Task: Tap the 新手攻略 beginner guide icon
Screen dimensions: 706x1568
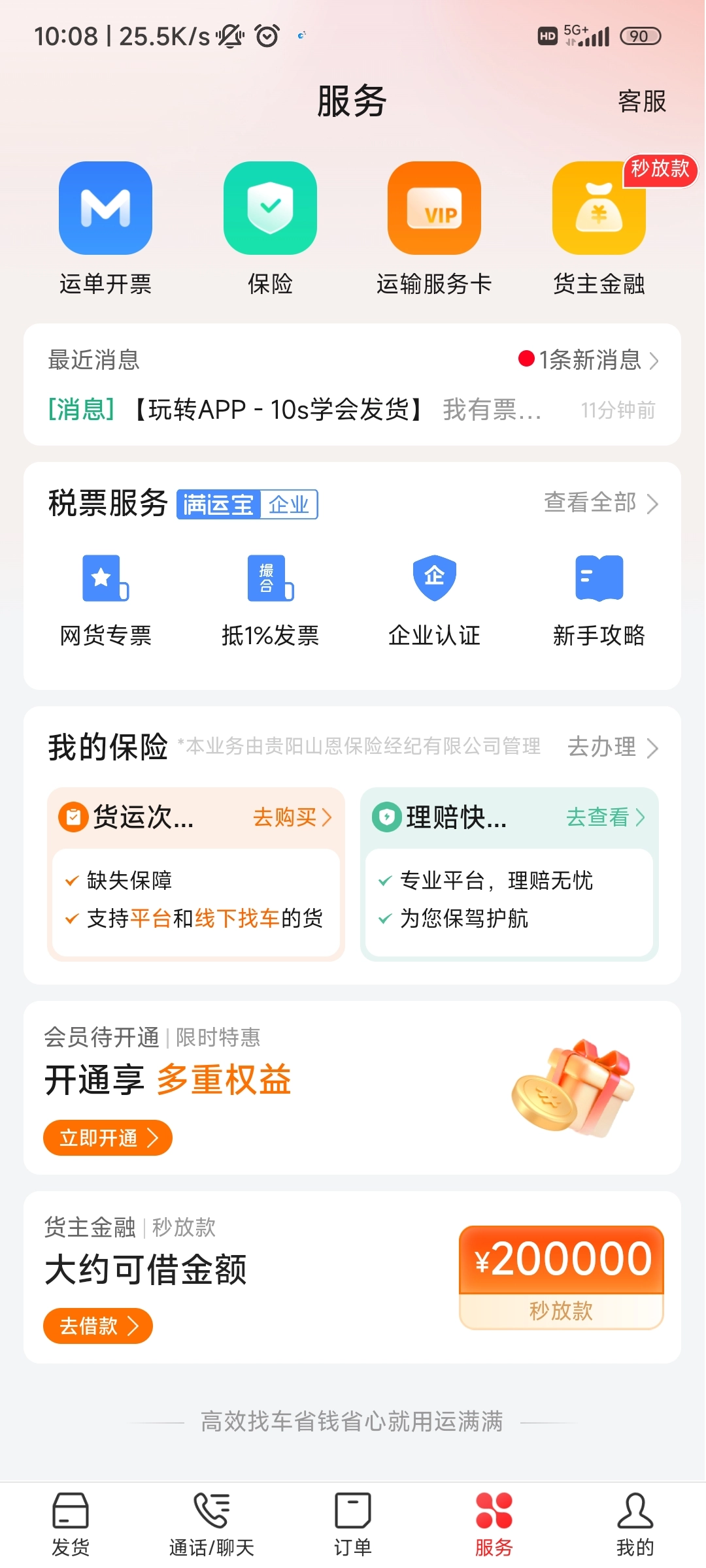Action: (598, 578)
